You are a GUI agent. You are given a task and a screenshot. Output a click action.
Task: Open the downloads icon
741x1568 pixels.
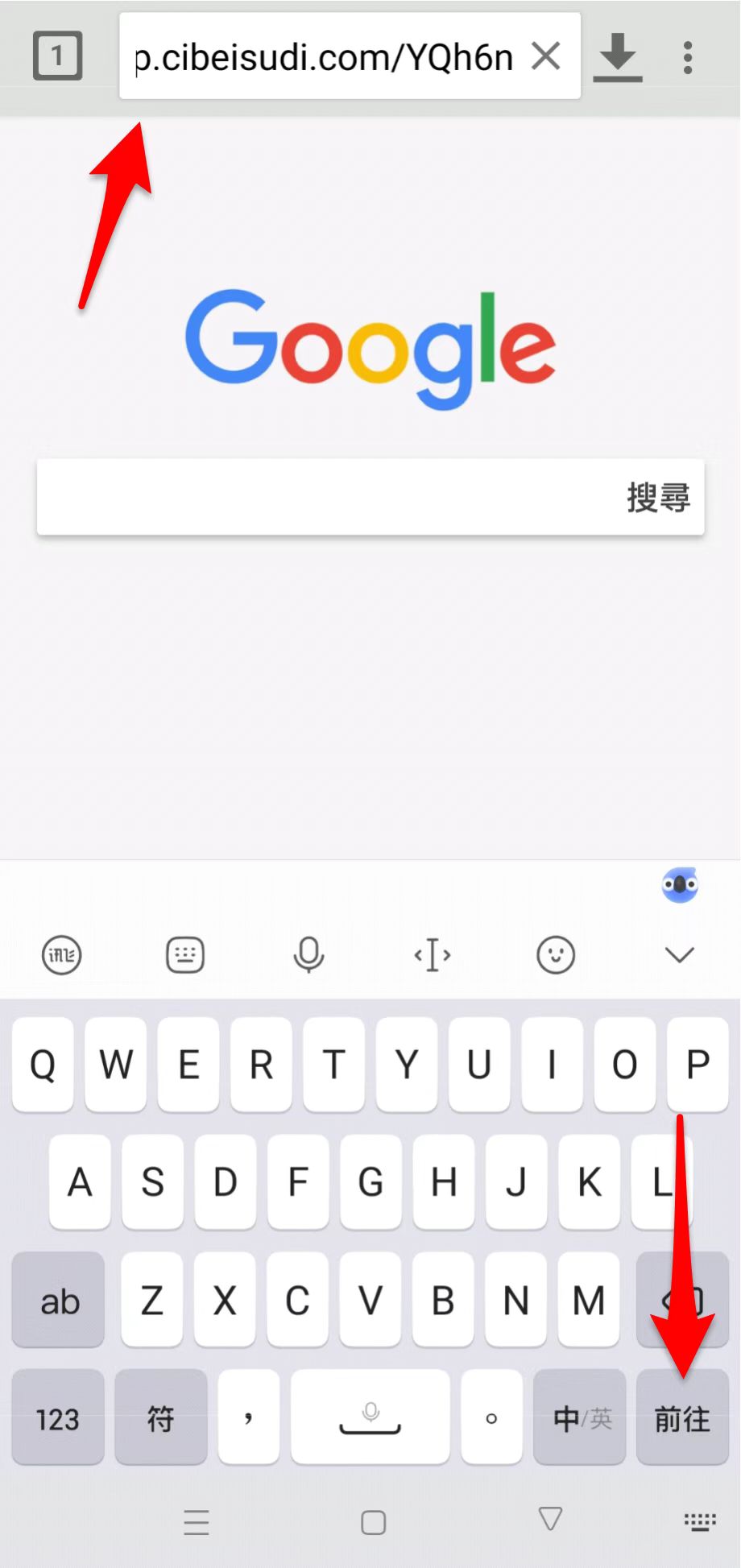pyautogui.click(x=618, y=57)
